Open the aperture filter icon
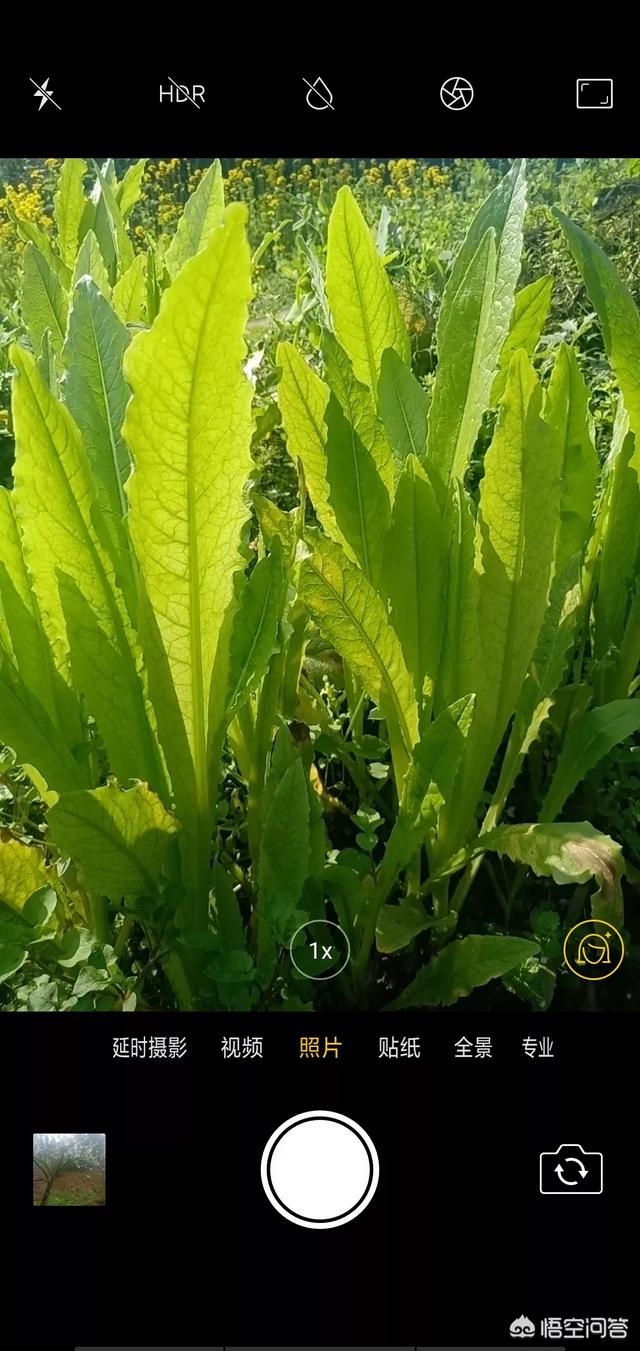 pos(457,94)
